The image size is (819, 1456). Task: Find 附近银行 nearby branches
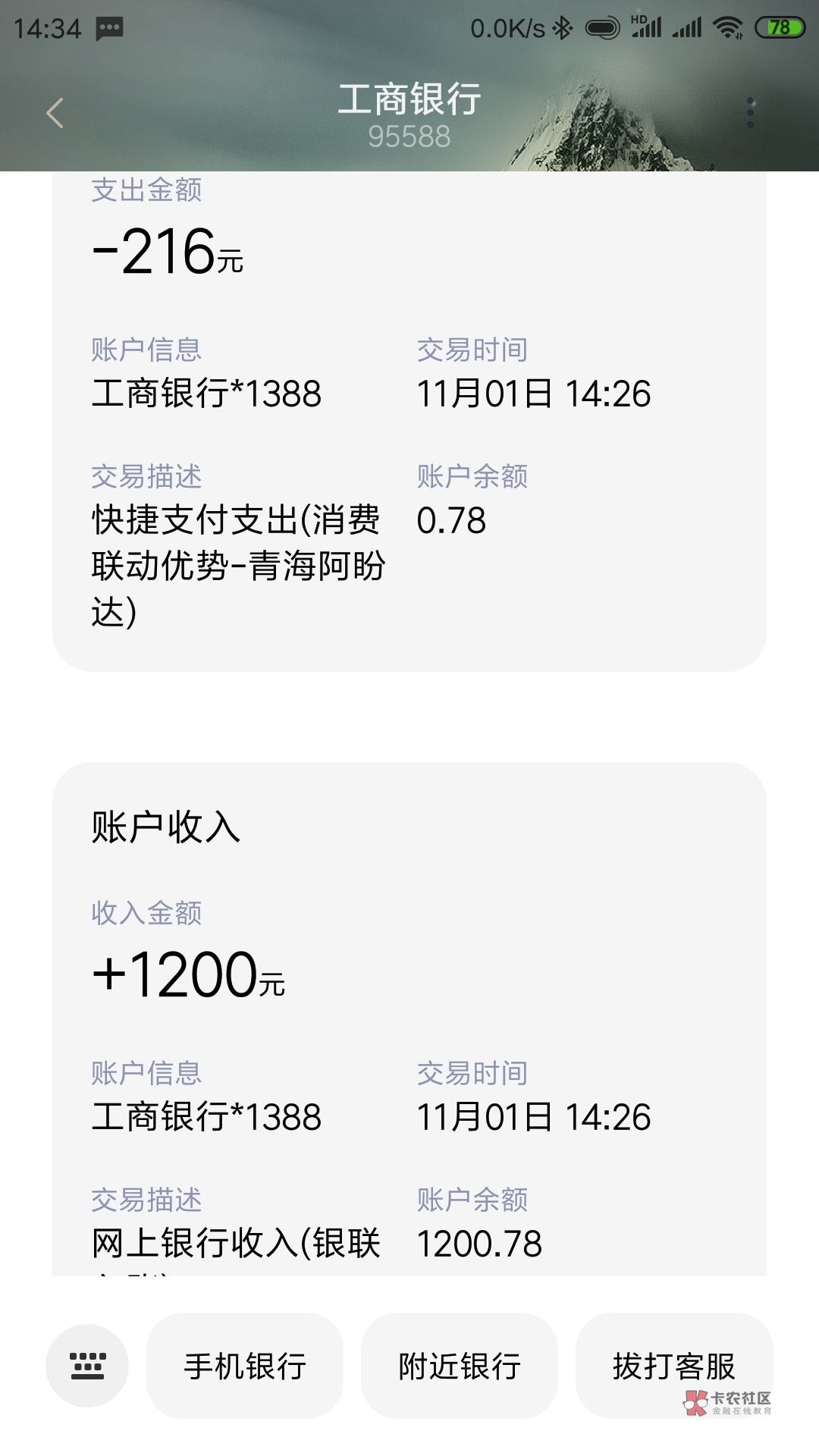pyautogui.click(x=460, y=1366)
